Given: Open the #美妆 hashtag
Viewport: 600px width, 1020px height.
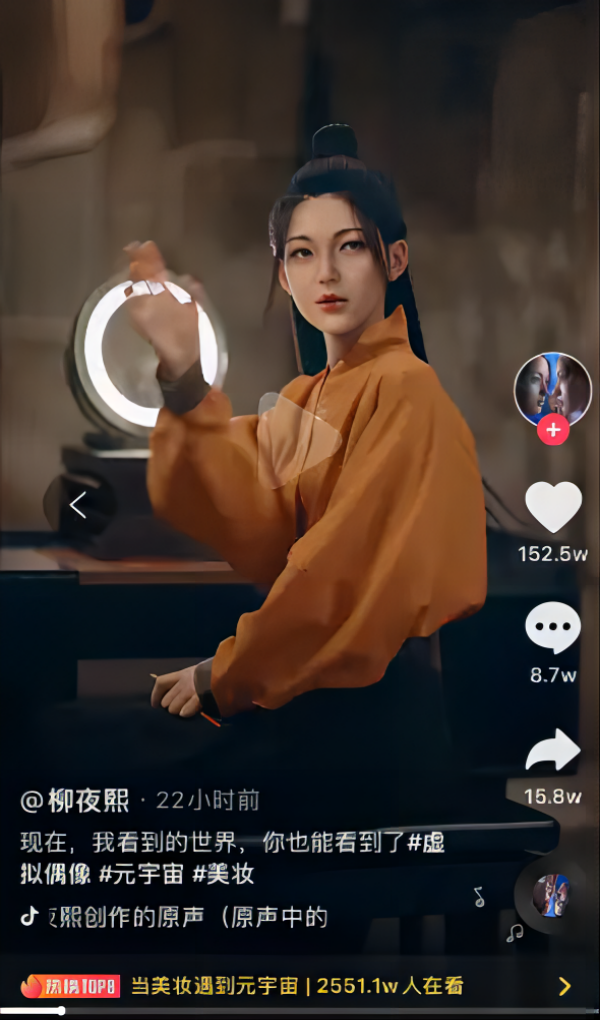Looking at the screenshot, I should (225, 873).
